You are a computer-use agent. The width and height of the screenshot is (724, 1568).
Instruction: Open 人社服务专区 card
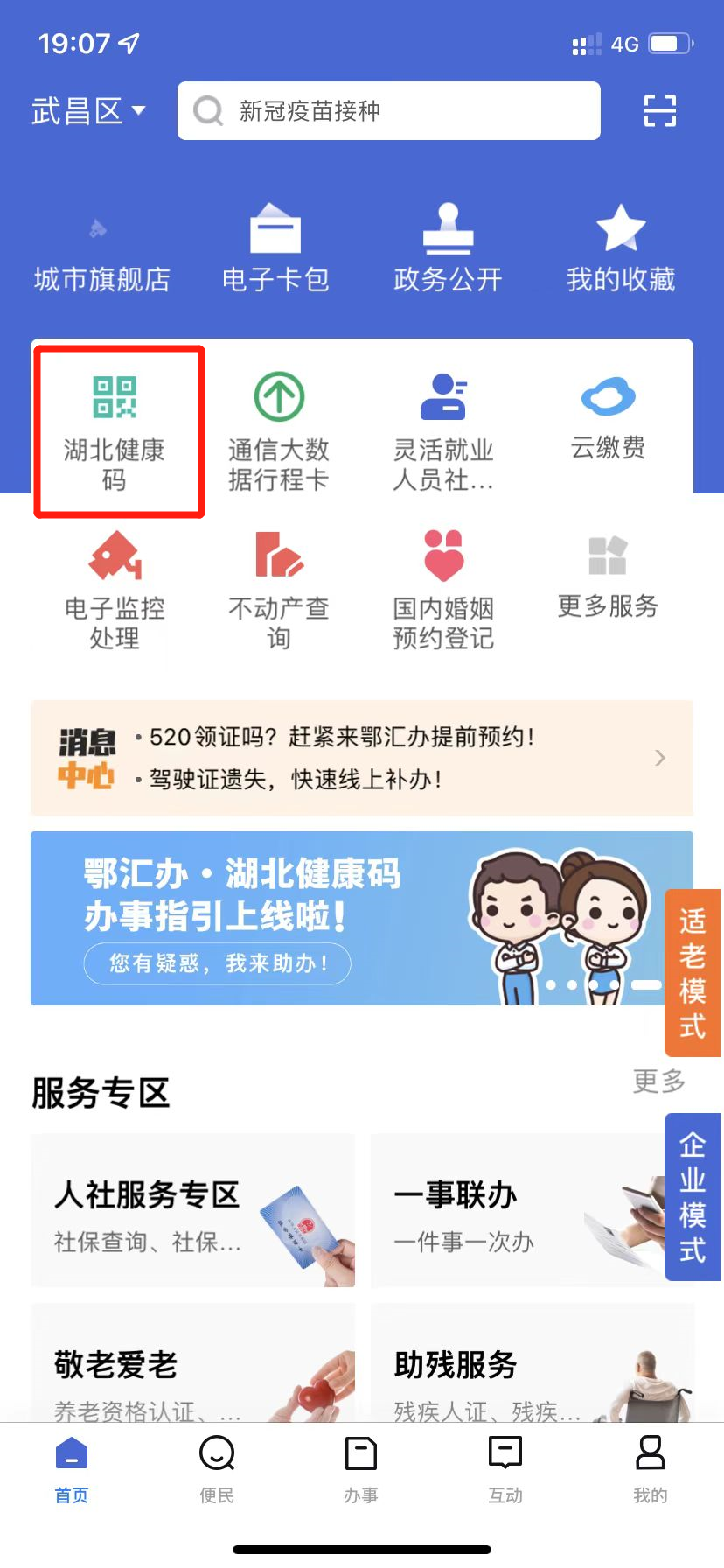coord(192,1211)
